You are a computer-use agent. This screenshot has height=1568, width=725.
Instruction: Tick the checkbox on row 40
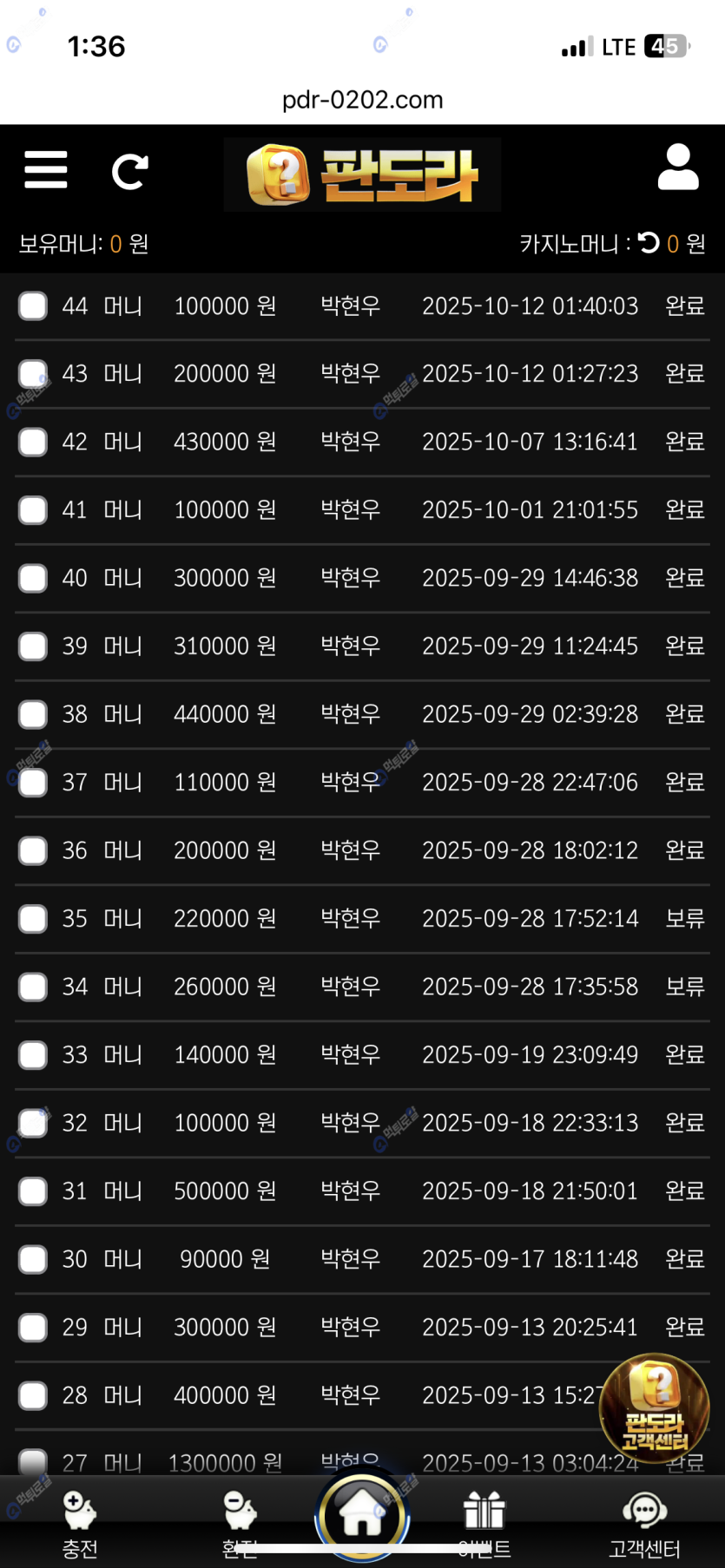tap(33, 579)
